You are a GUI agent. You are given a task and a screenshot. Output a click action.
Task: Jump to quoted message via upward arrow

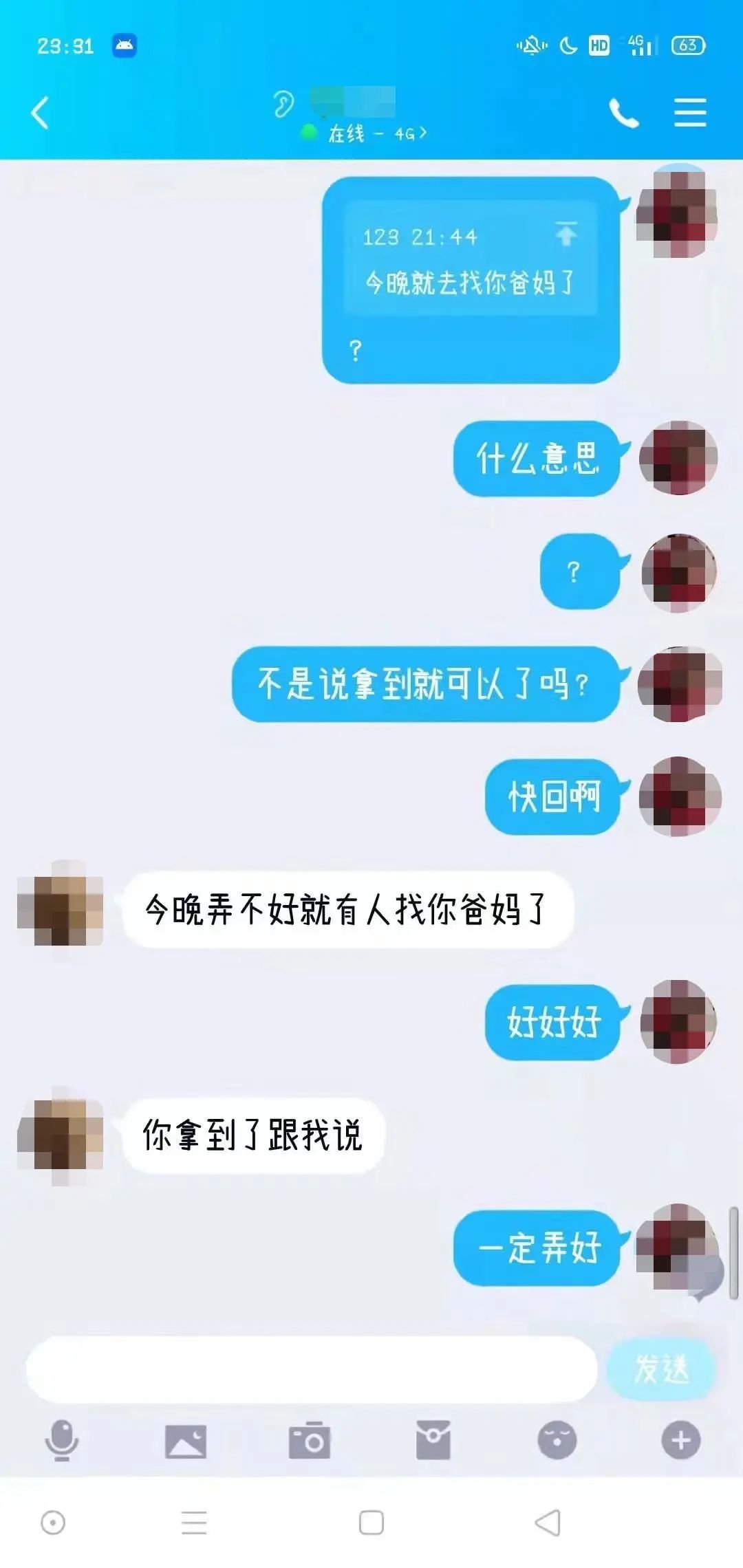[567, 235]
